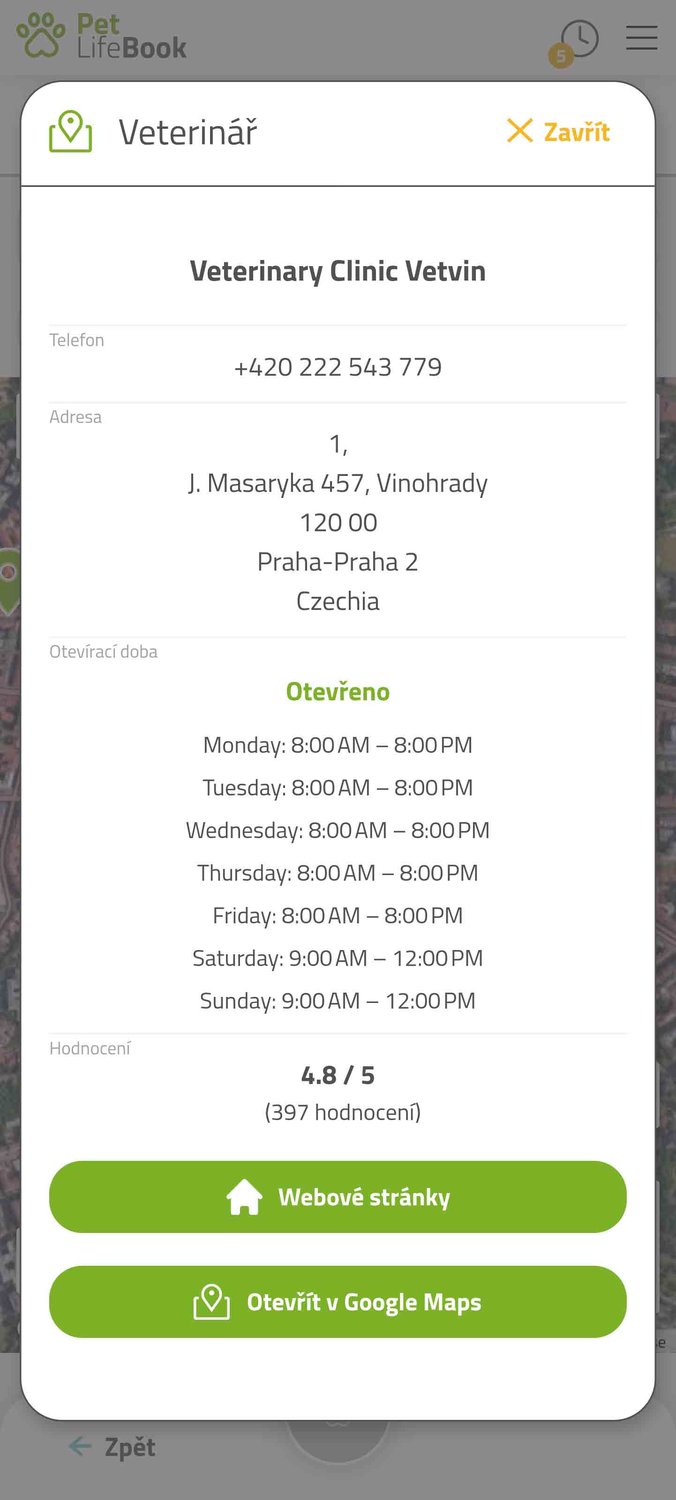
Task: Open the clinic's Webové stránky
Action: click(338, 1197)
